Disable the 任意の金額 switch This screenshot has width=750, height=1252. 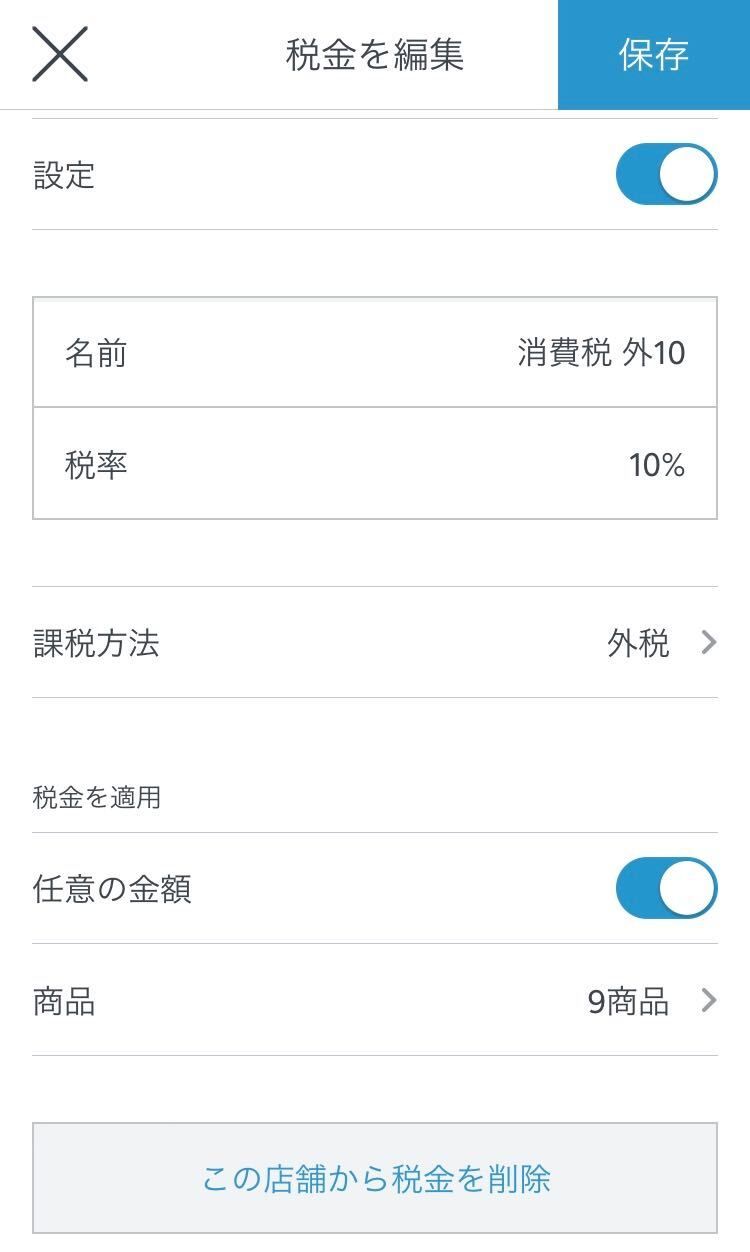pos(666,888)
